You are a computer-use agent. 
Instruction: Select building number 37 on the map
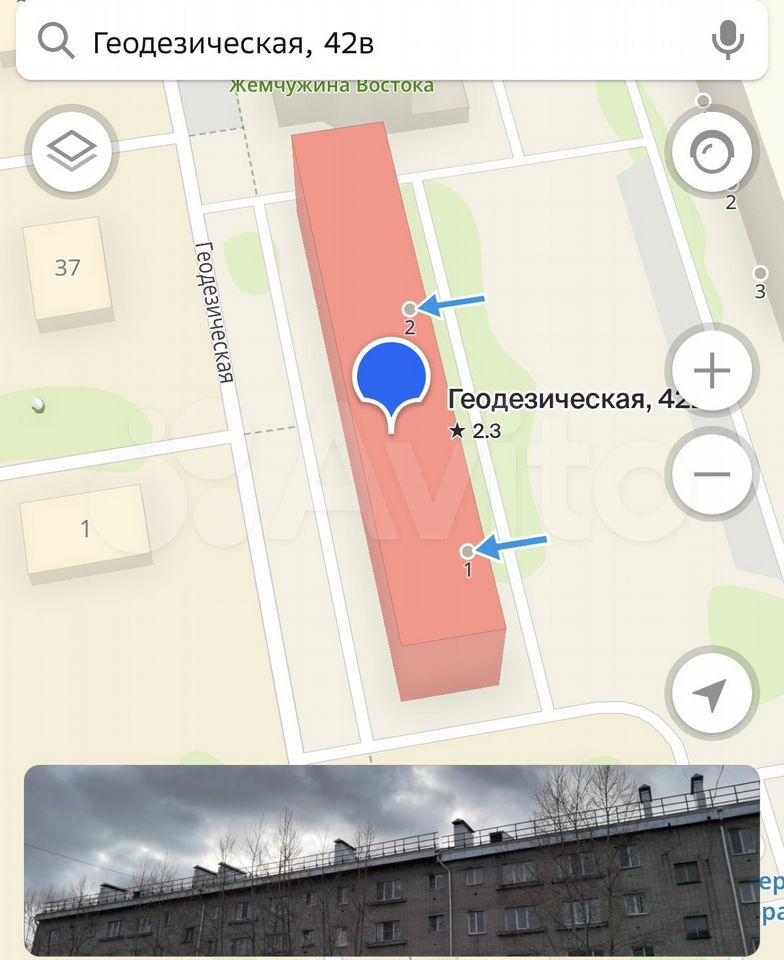pos(68,268)
